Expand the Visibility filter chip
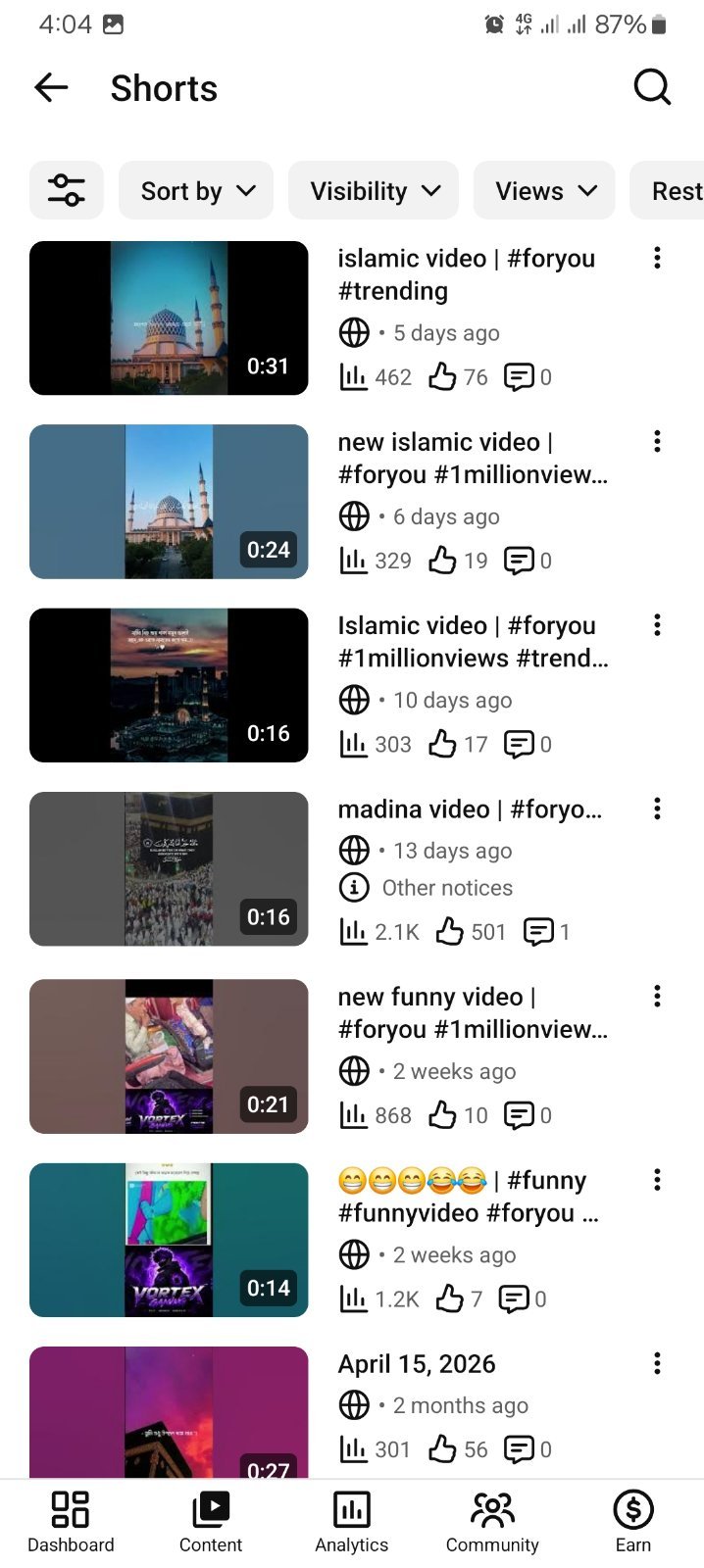 pyautogui.click(x=374, y=190)
